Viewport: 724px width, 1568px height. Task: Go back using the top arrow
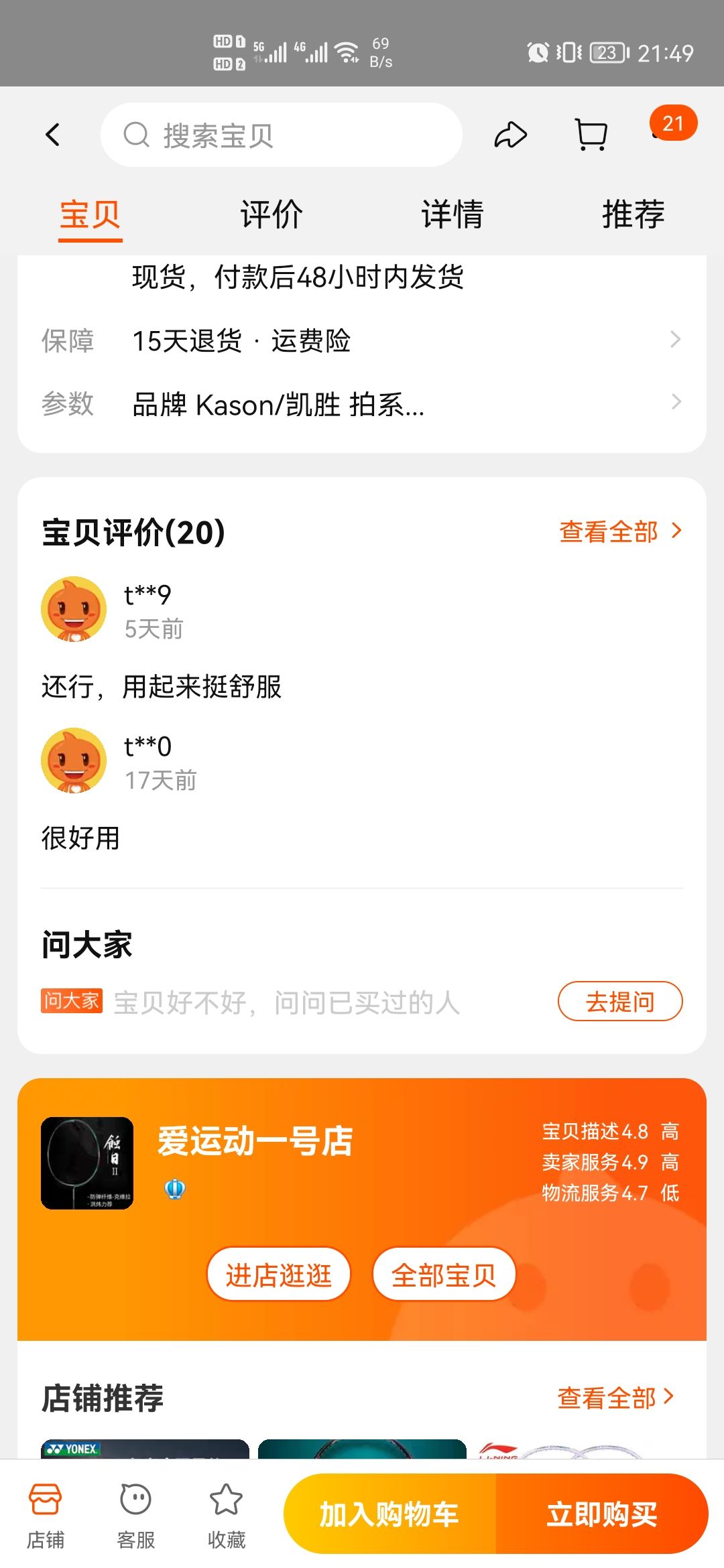click(53, 135)
